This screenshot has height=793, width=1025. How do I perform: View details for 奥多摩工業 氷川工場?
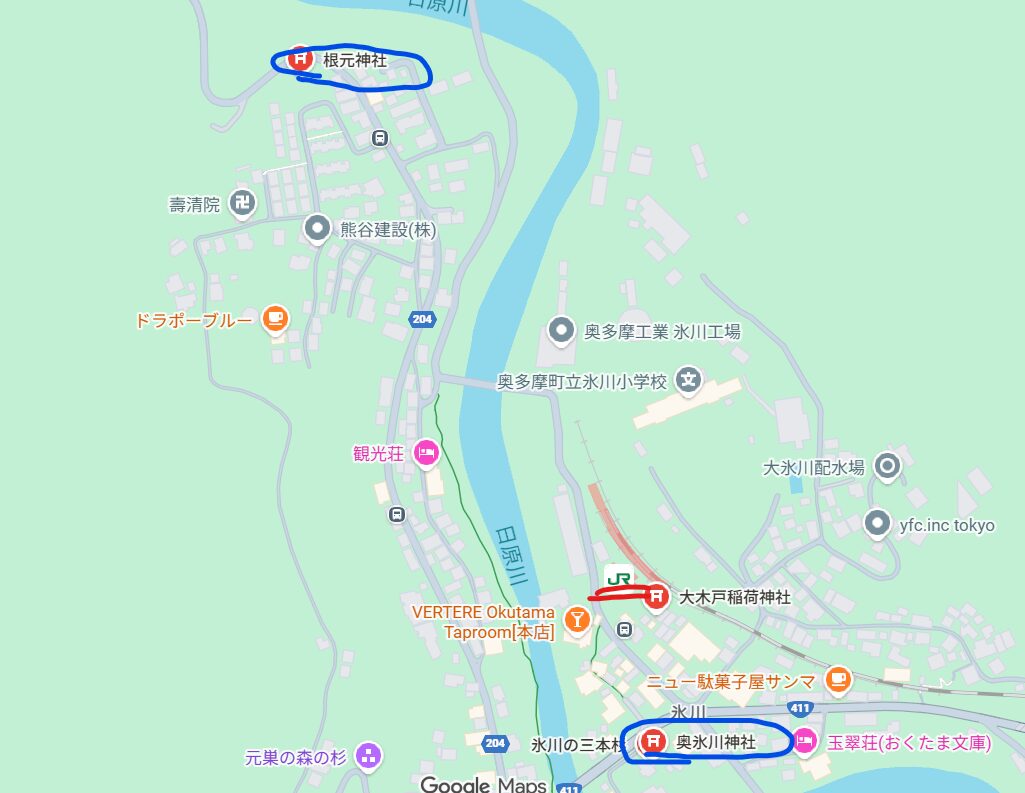click(562, 330)
